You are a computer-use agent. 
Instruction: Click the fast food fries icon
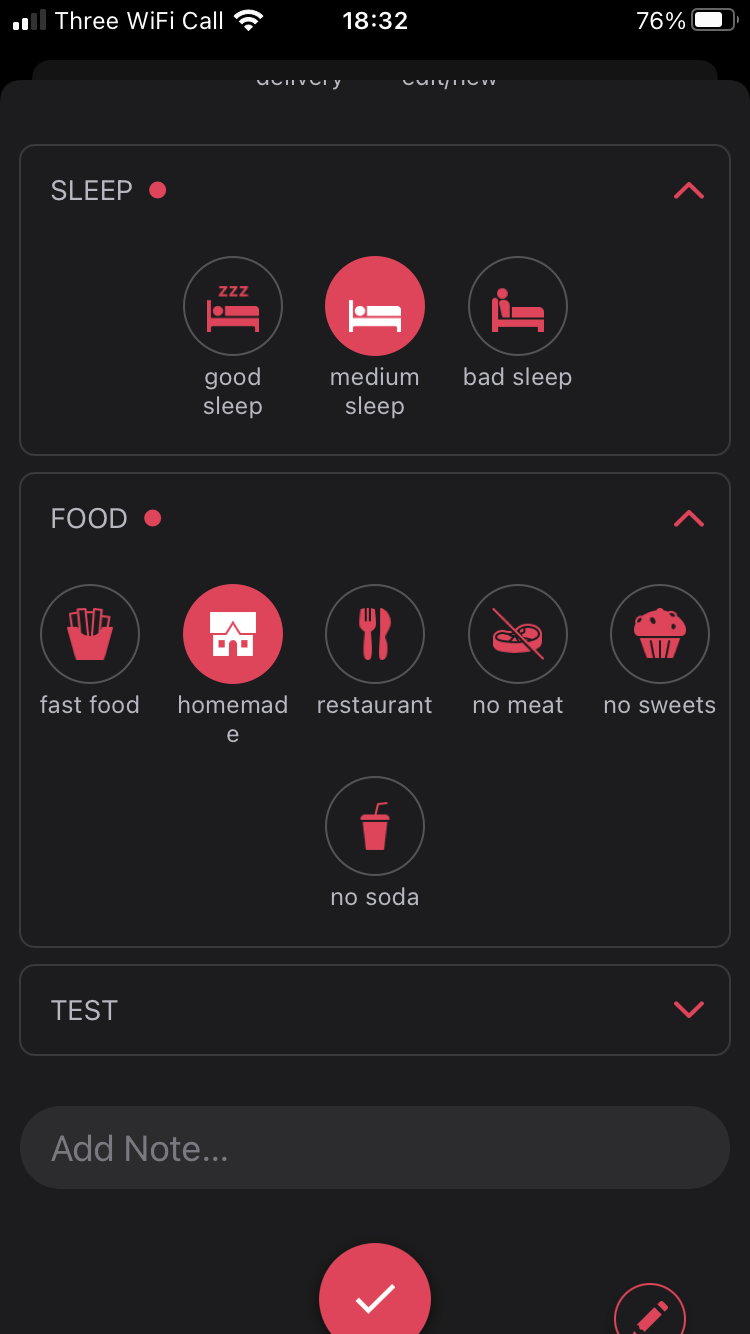(90, 634)
